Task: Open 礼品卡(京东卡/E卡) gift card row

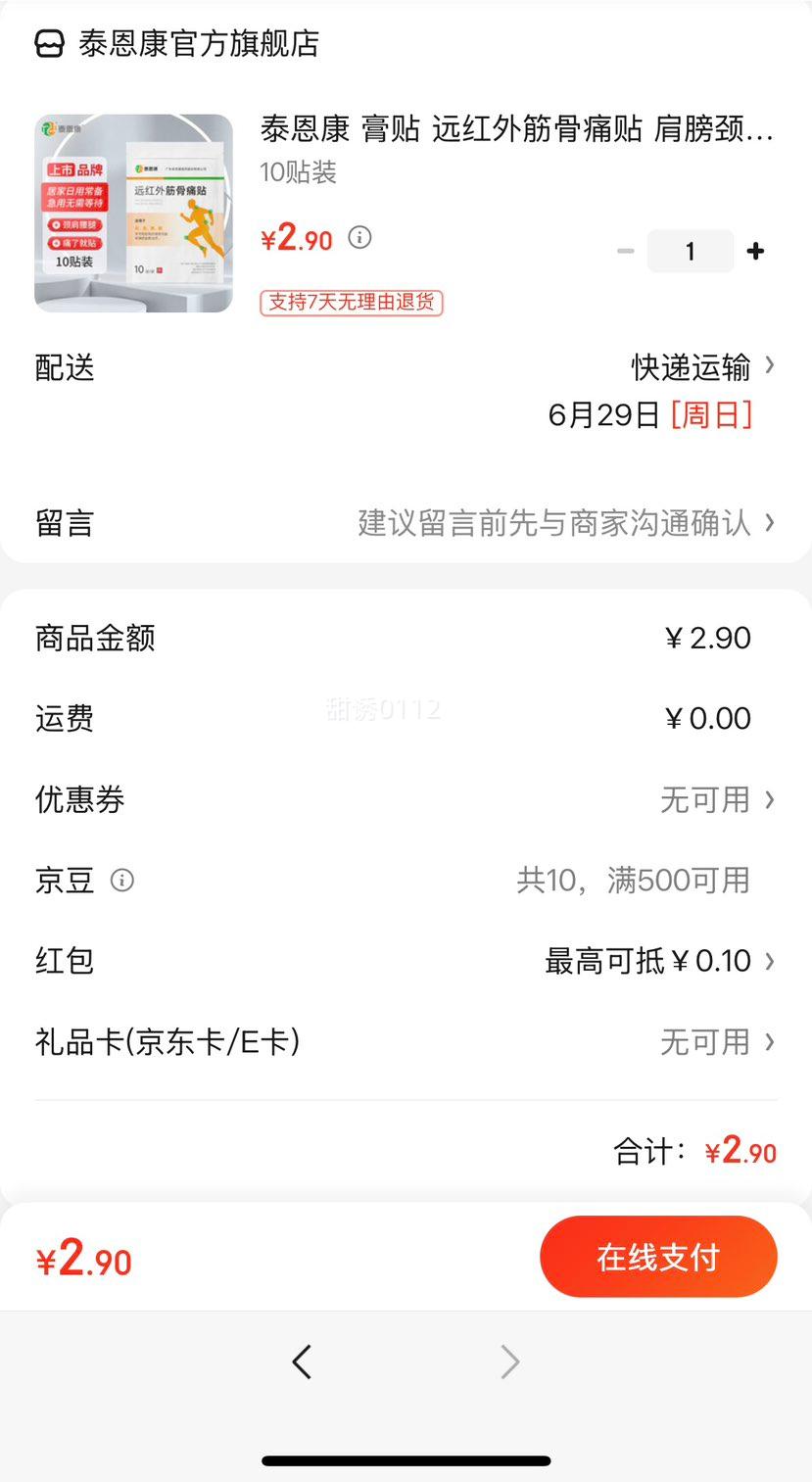Action: click(x=716, y=1042)
